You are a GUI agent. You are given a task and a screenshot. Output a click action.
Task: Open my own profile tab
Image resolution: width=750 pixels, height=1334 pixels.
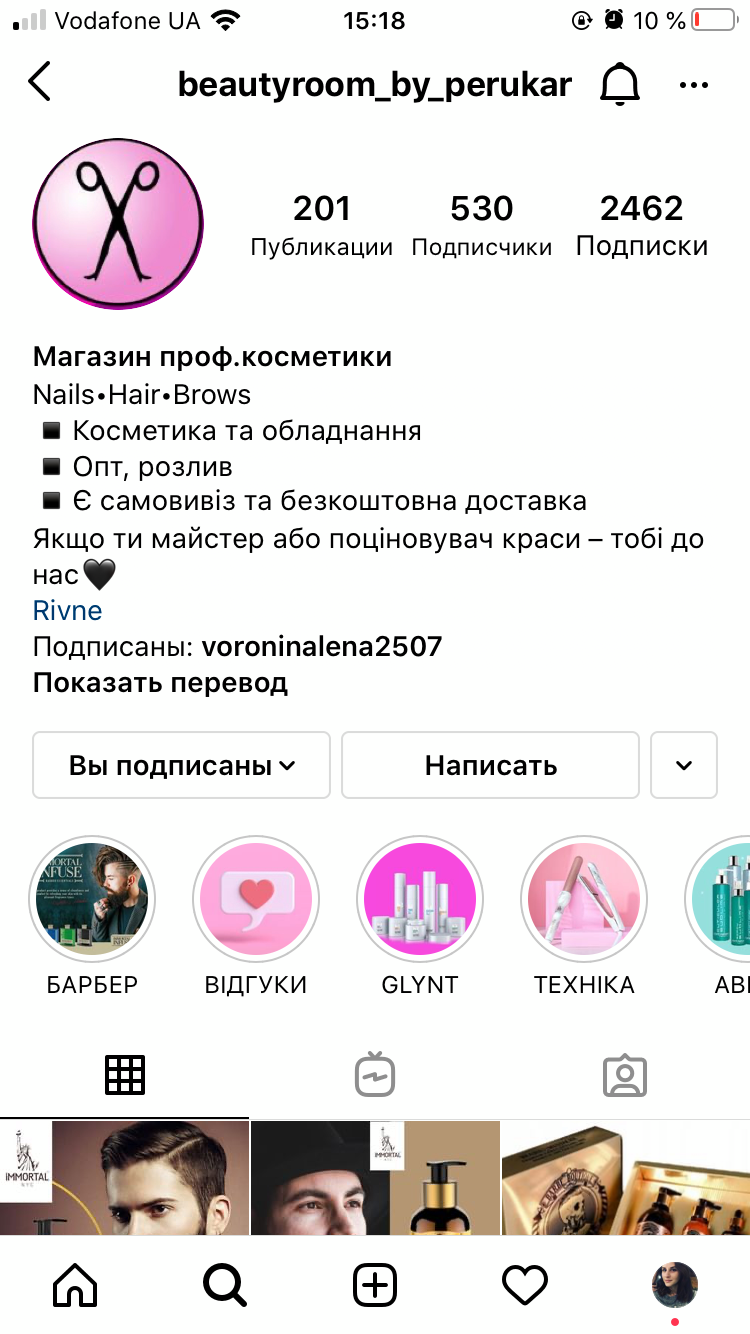[675, 1285]
